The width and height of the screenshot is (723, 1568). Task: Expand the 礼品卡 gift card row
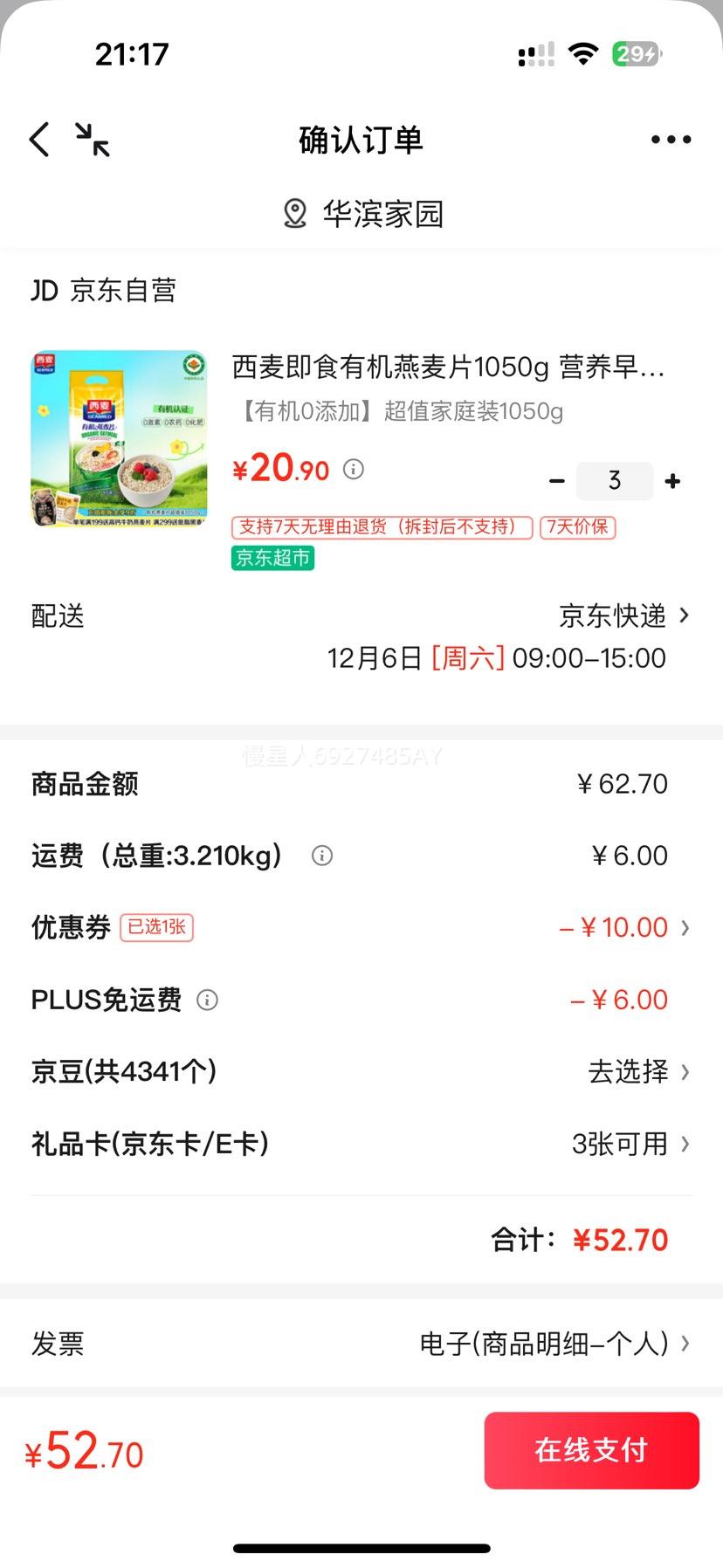pos(685,1145)
